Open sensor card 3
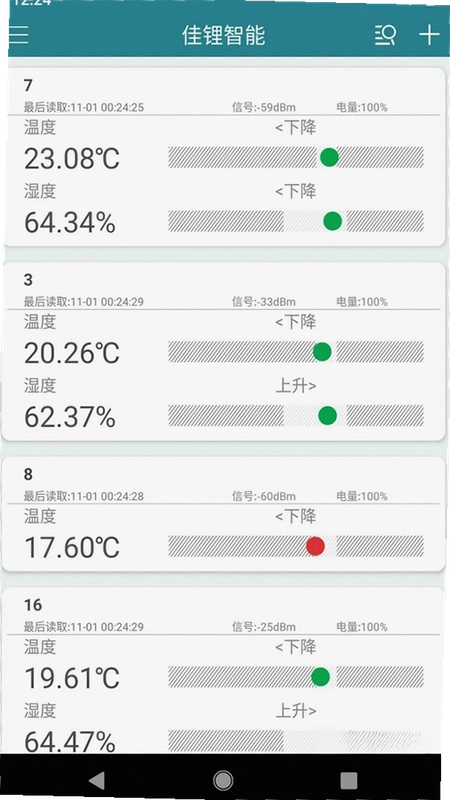The image size is (450, 800). pyautogui.click(x=223, y=352)
